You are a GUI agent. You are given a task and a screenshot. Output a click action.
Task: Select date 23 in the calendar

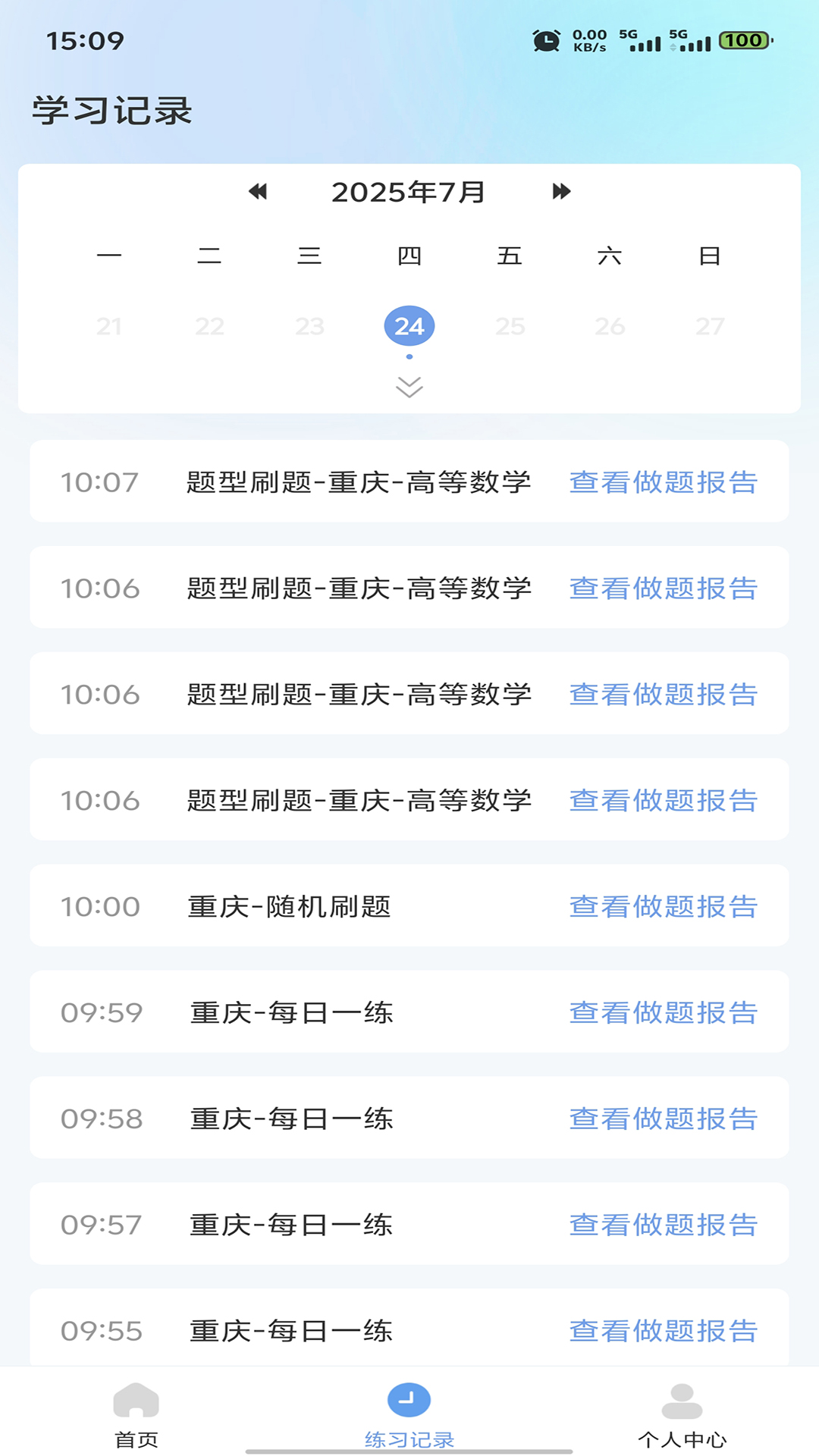309,326
